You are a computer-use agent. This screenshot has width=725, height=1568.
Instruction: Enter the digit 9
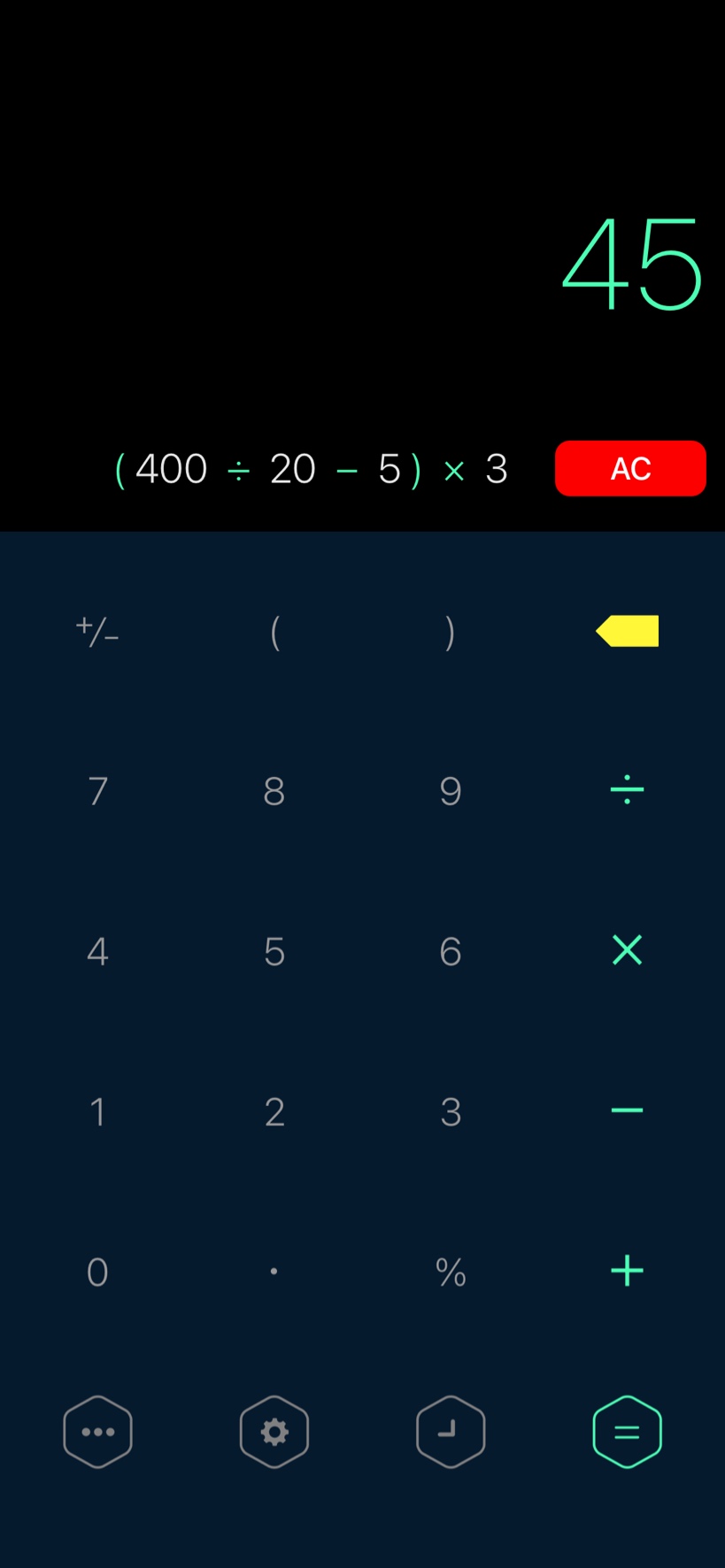tap(451, 790)
